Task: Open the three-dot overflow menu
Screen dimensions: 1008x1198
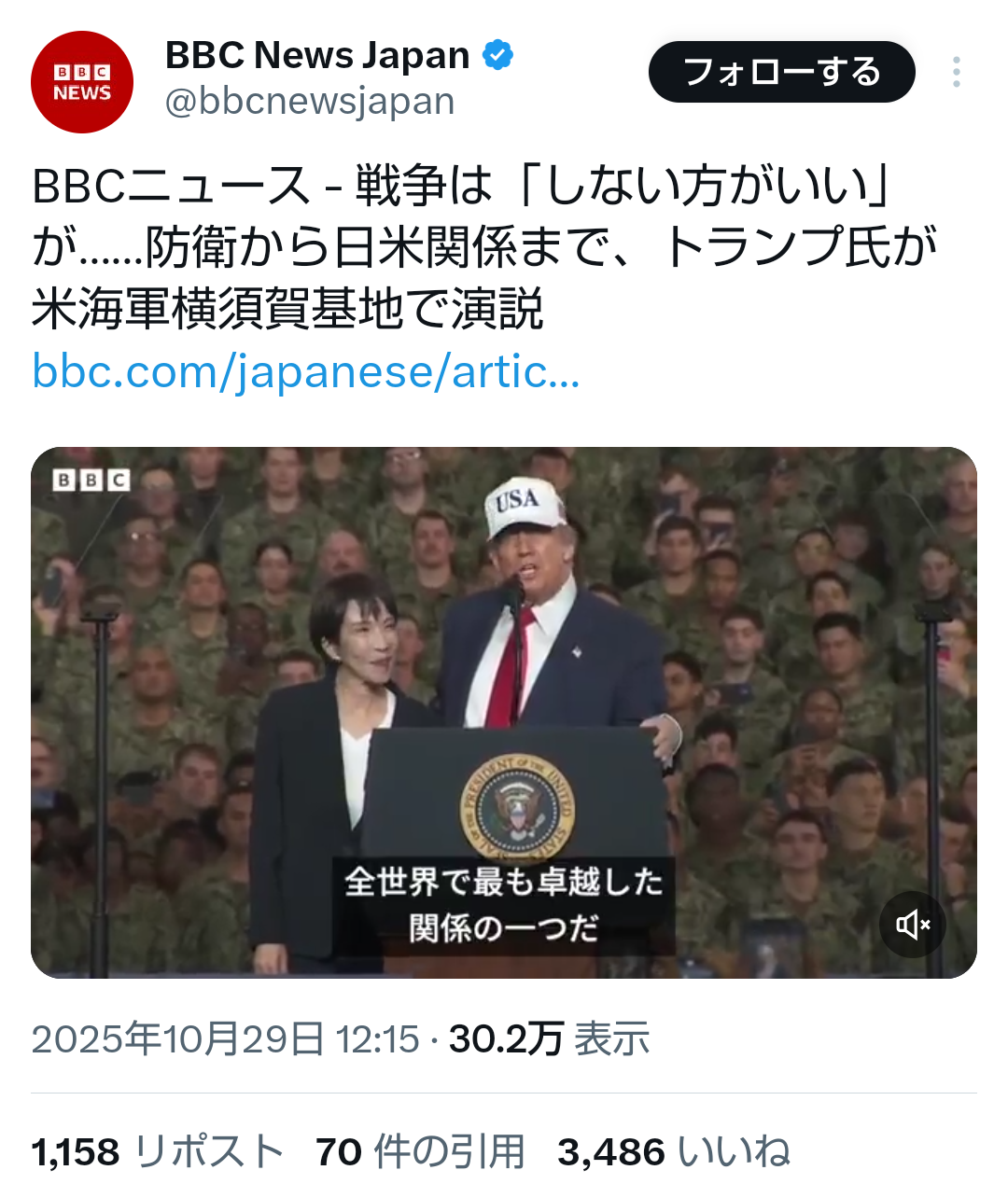Action: 957,72
